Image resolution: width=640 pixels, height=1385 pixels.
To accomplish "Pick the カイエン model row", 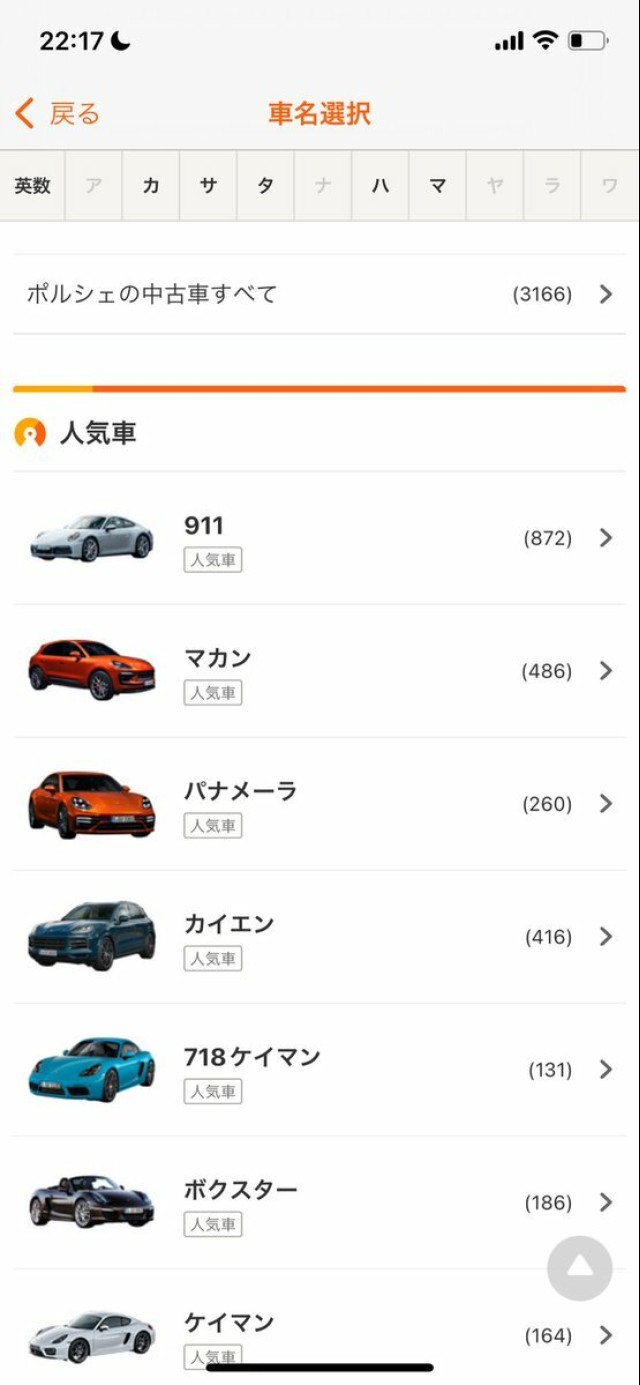I will (319, 937).
